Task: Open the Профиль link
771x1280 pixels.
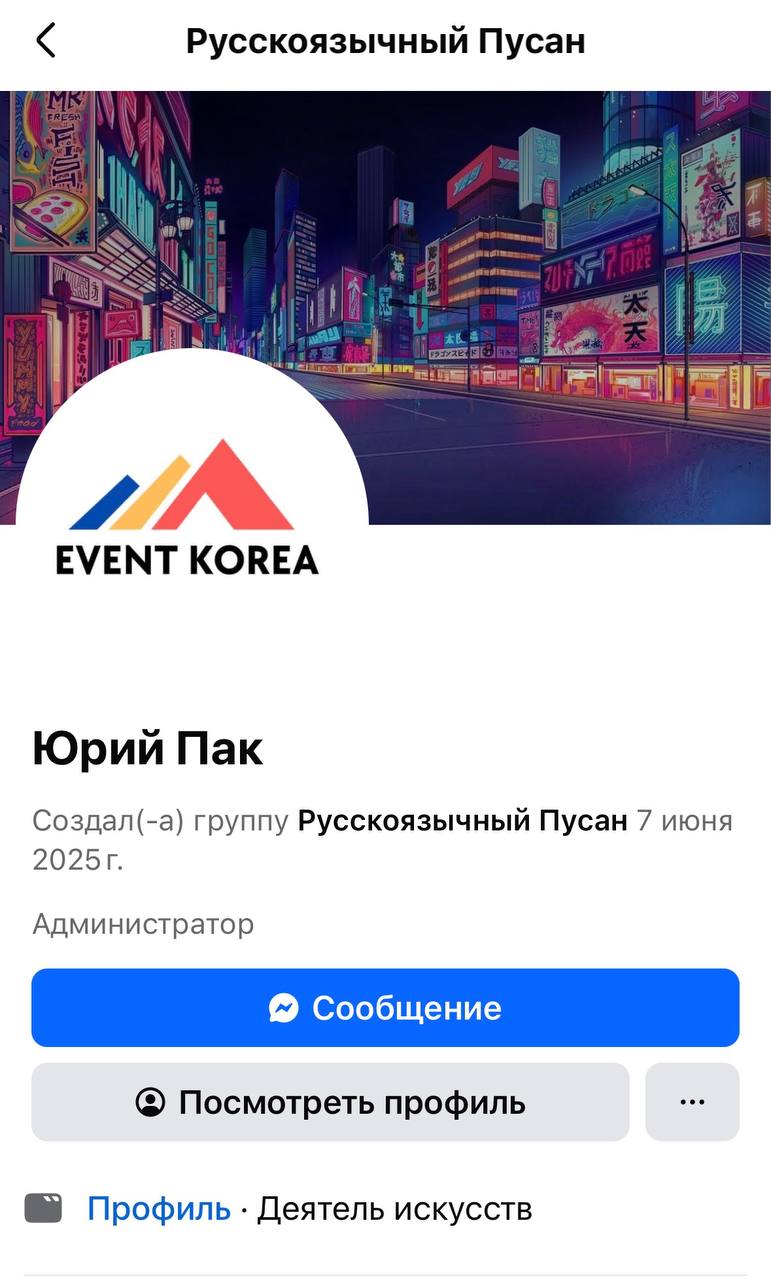Action: coord(158,1209)
